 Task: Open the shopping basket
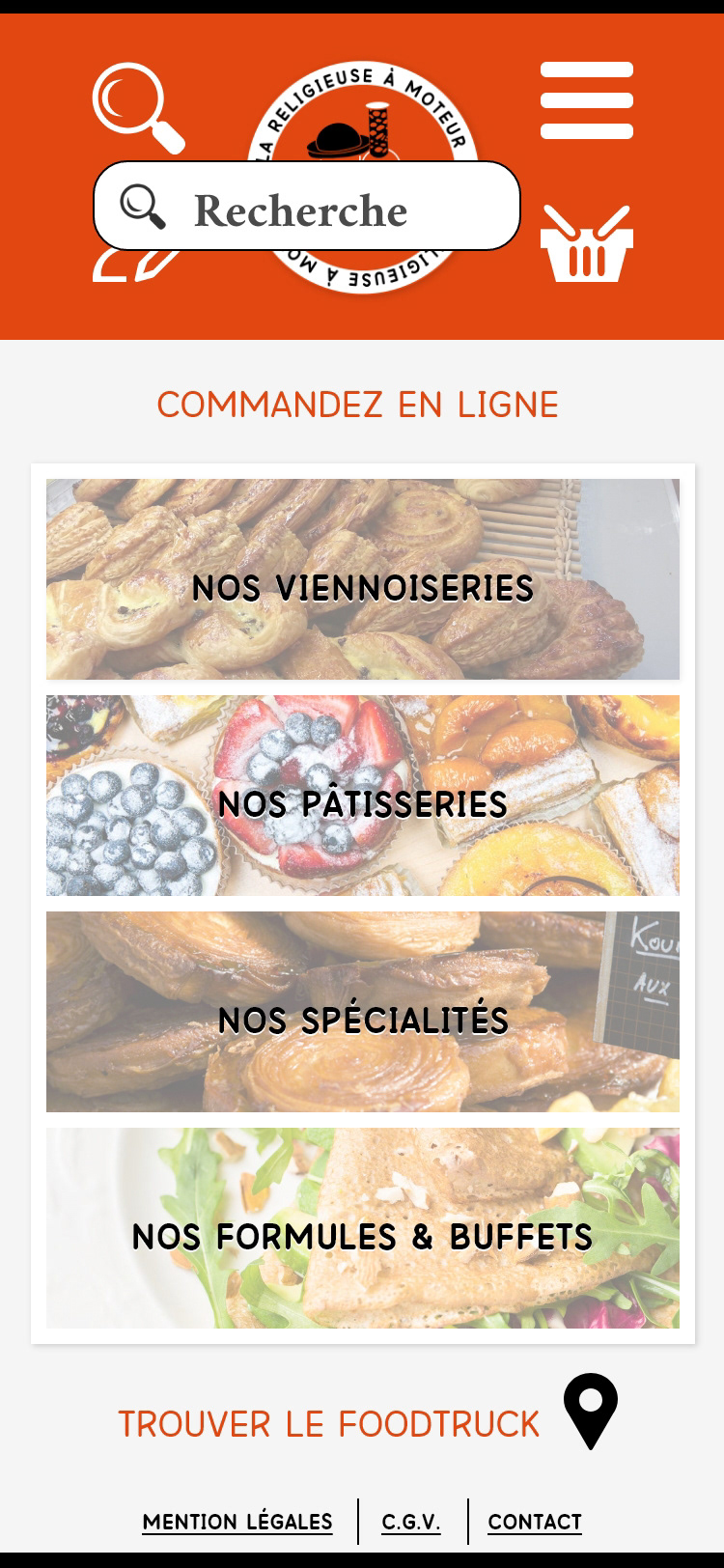[x=587, y=243]
